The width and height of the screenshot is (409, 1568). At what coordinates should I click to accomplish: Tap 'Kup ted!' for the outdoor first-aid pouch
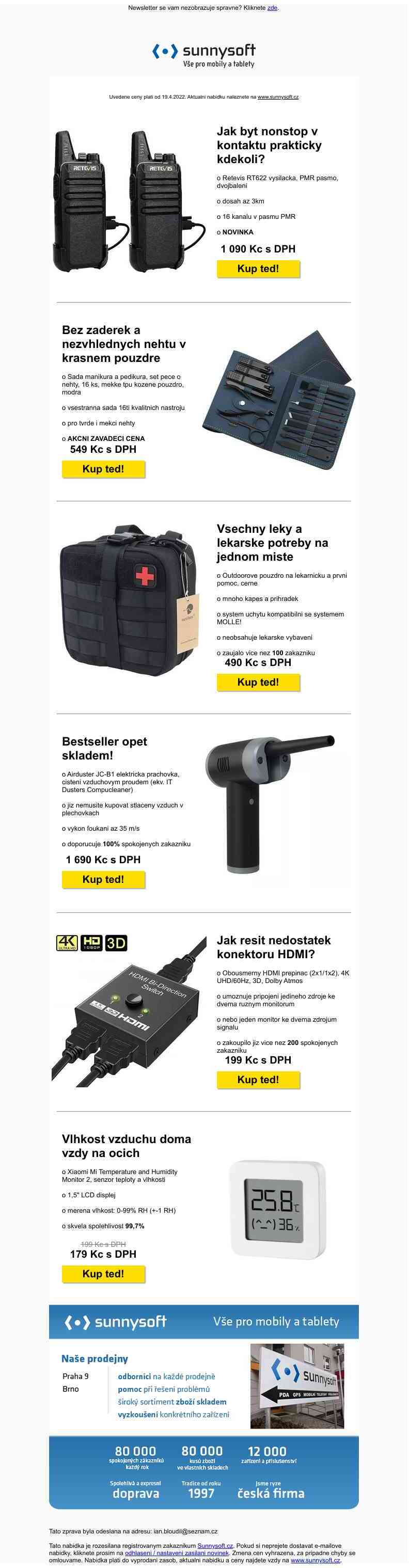(x=258, y=682)
